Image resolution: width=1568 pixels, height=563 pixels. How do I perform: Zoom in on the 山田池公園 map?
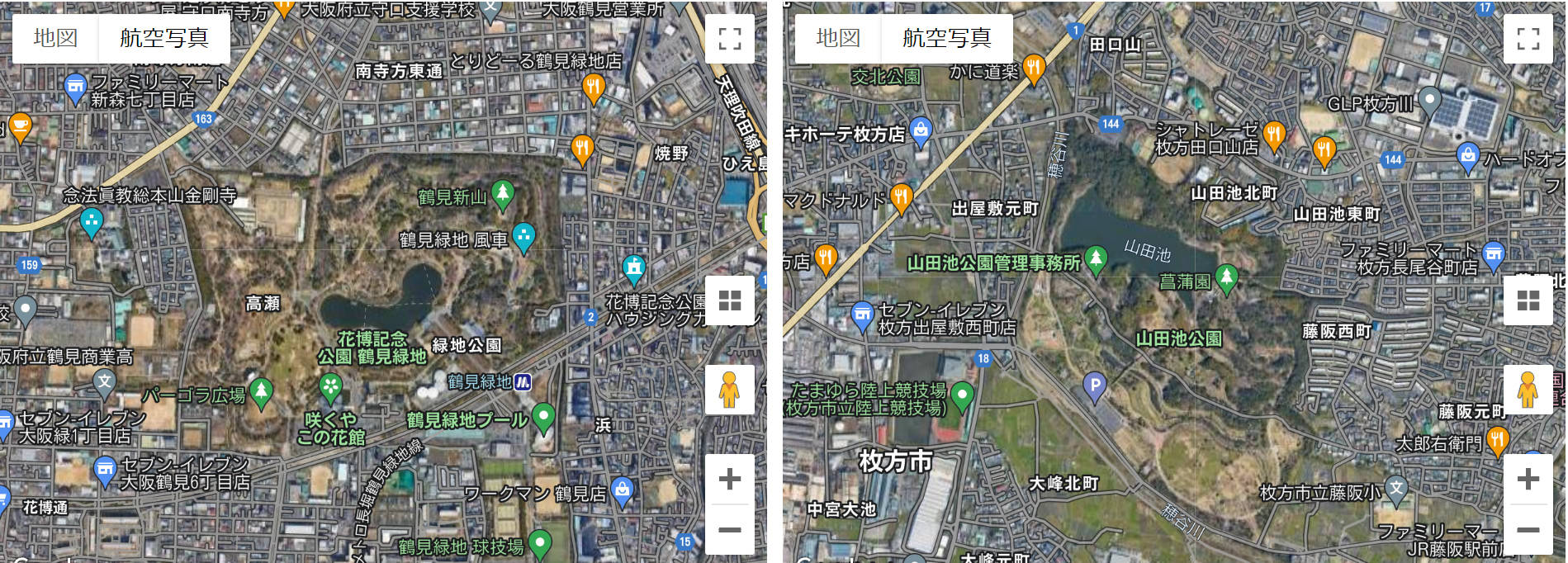click(1528, 479)
